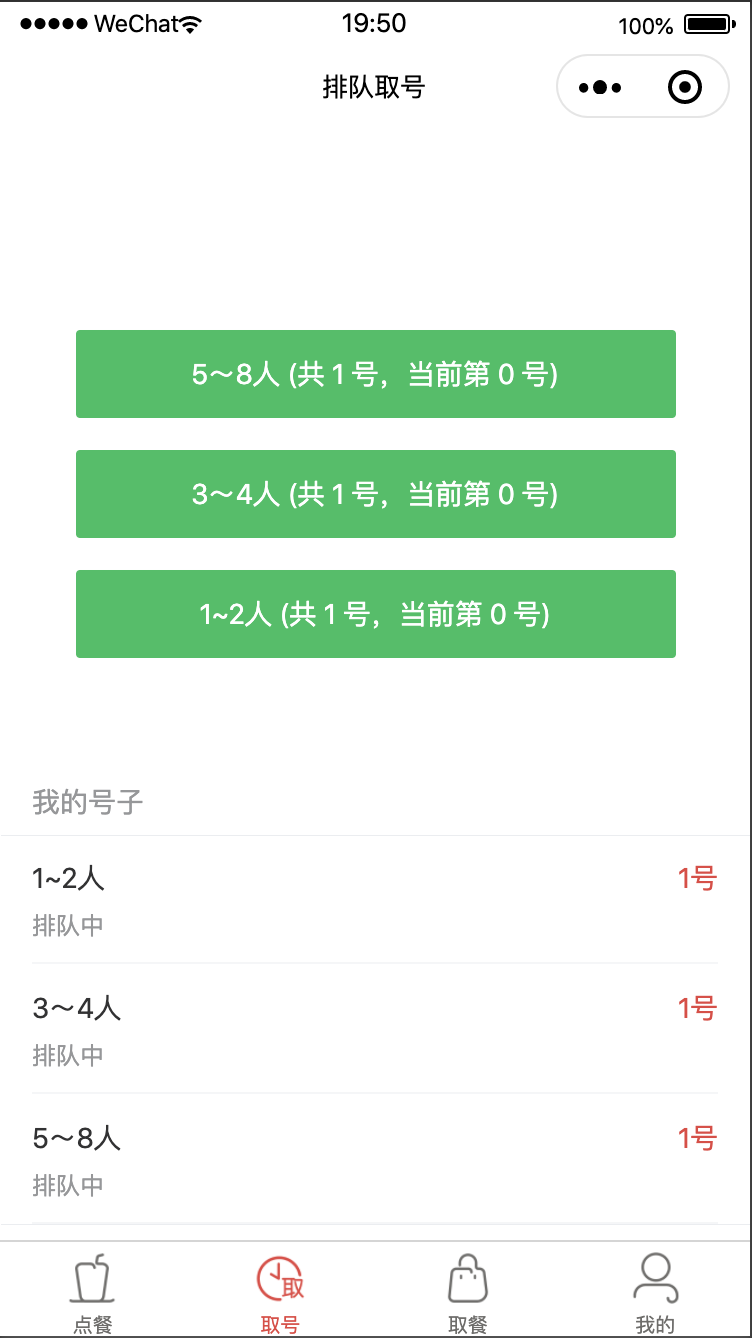Switch to the 点餐 tab
The height and width of the screenshot is (1338, 752).
(94, 1292)
